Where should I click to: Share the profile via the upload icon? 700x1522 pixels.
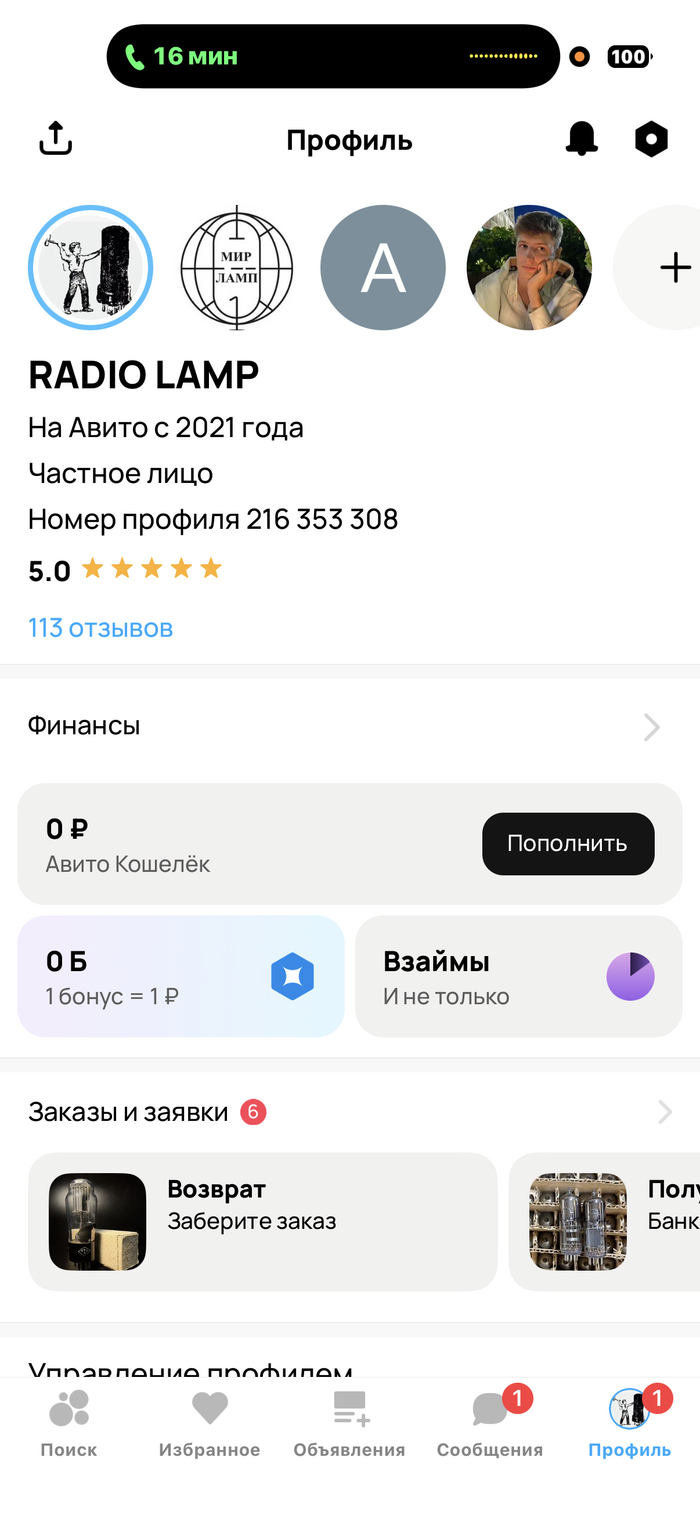click(55, 139)
